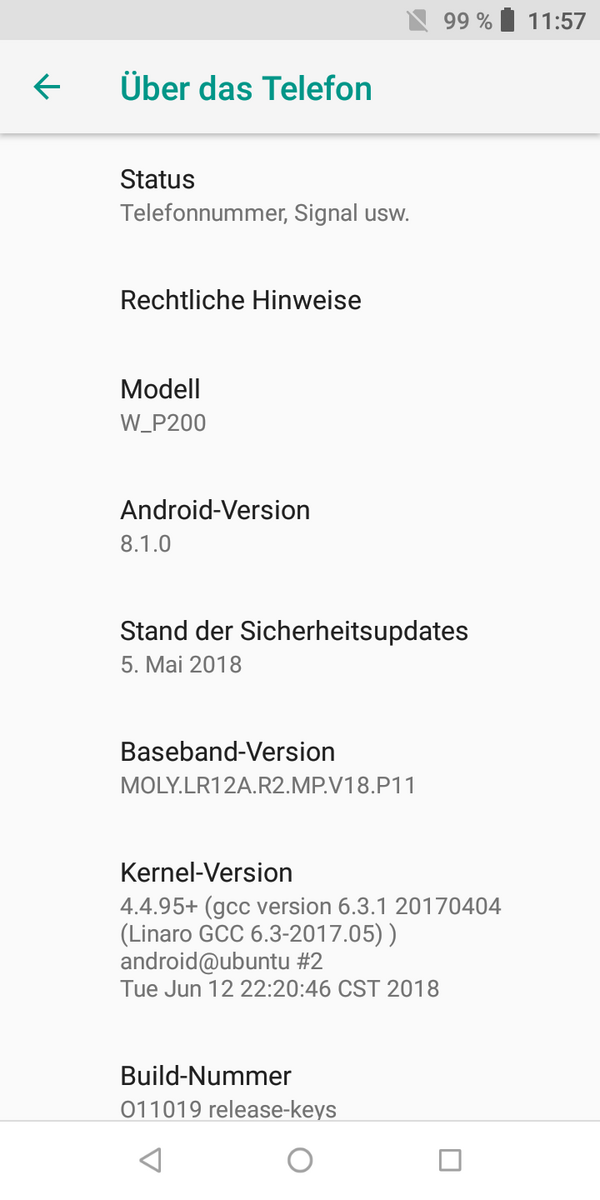This screenshot has height=1200, width=600.
Task: Tap the Build-Nummer row
Action: 300,1091
